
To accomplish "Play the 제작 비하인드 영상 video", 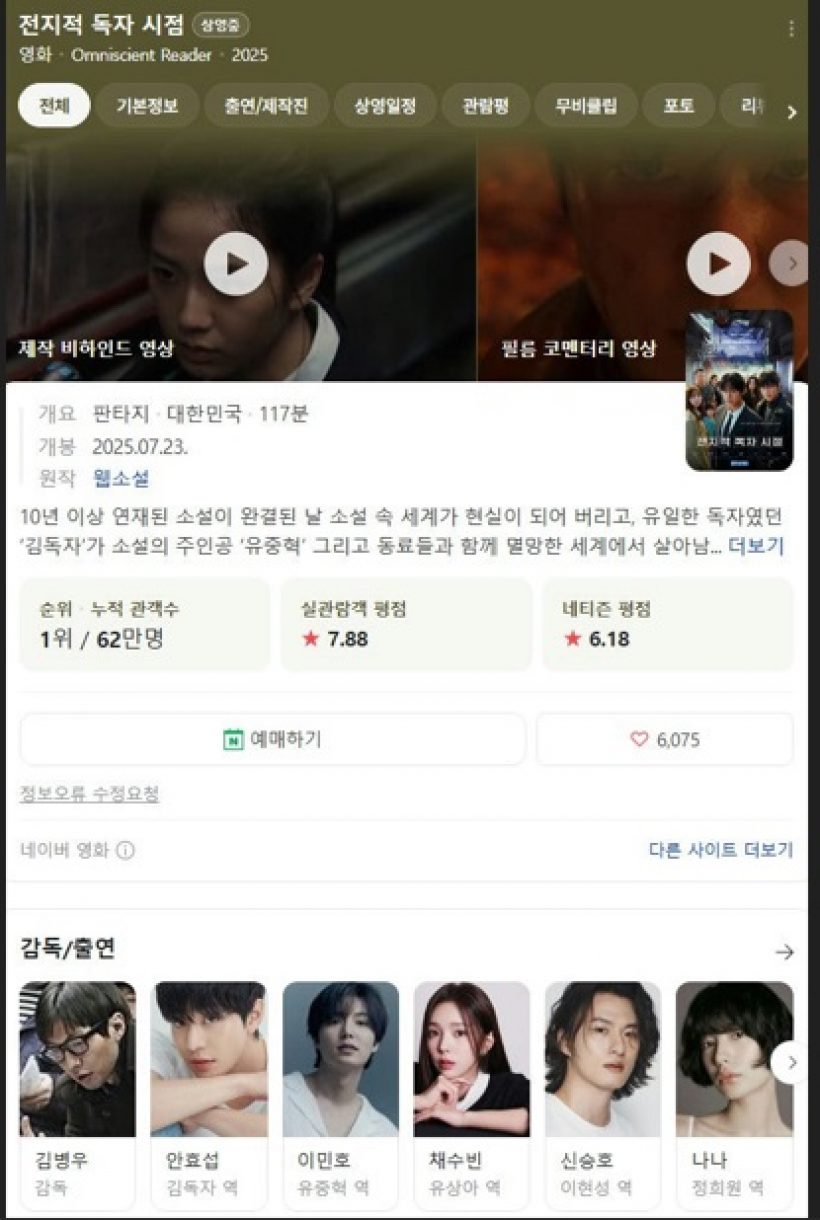I will click(236, 264).
